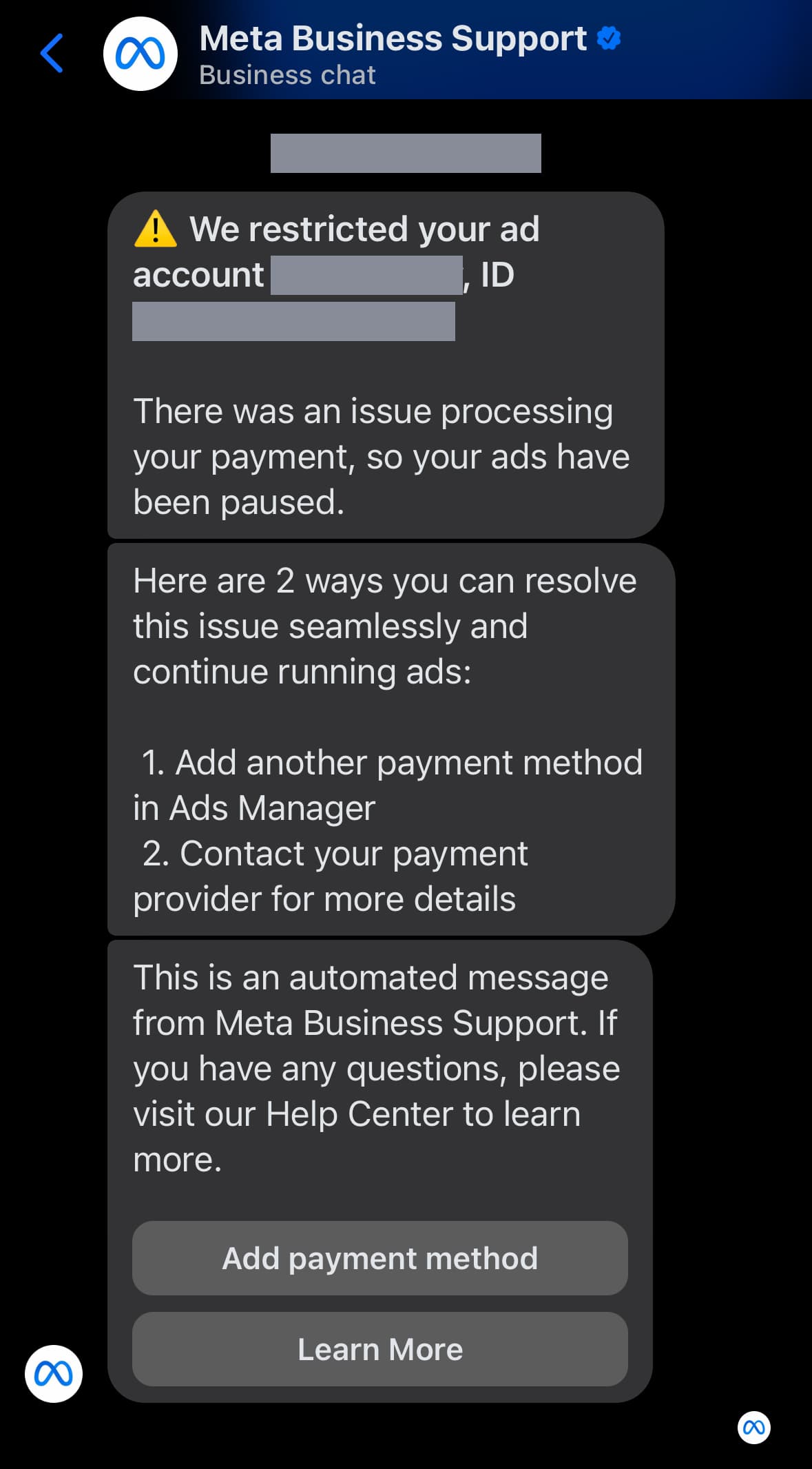This screenshot has height=1469, width=812.
Task: Tap the Add payment method button
Action: [380, 1258]
